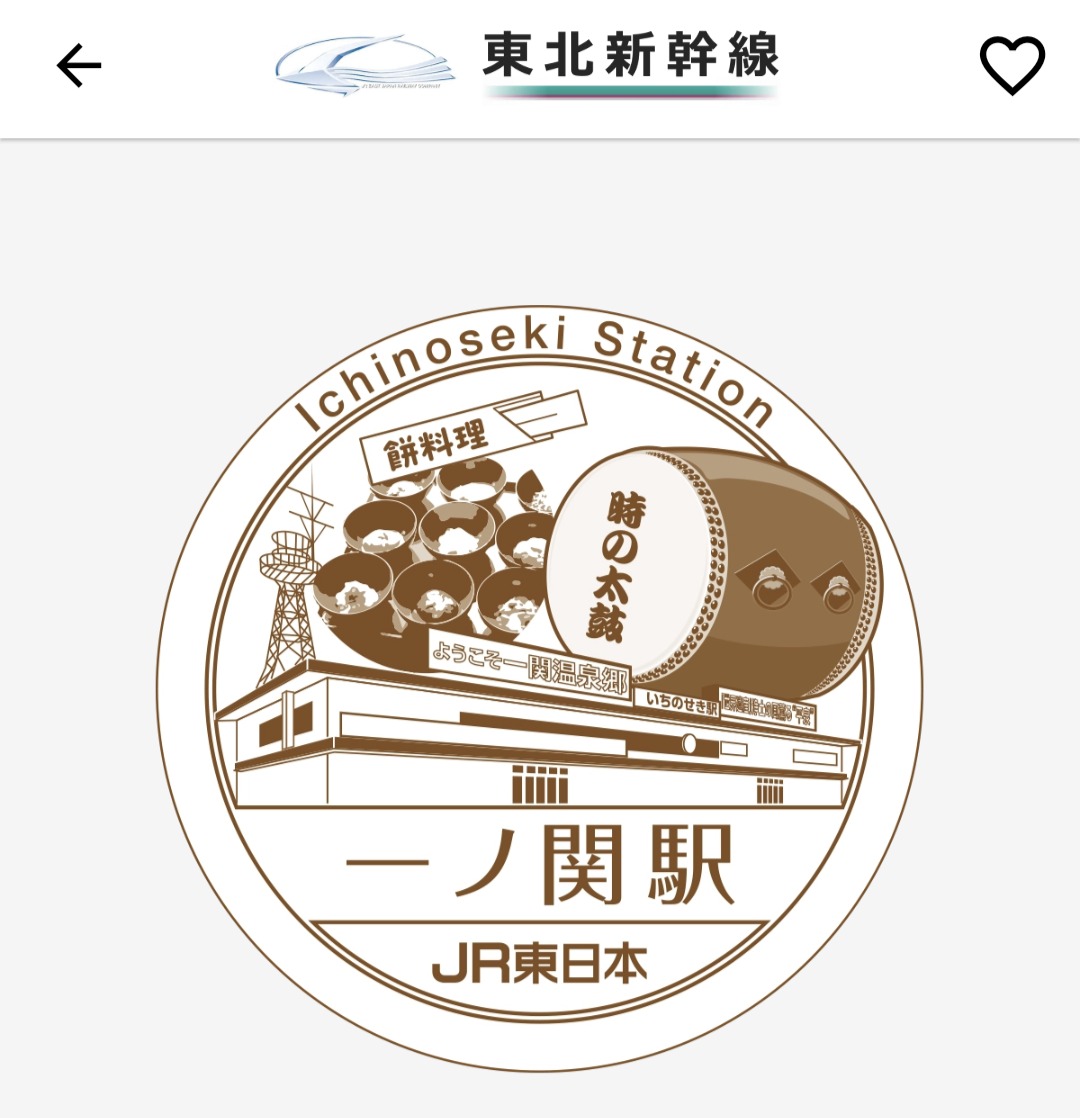Go back using the arrow icon
The height and width of the screenshot is (1118, 1080).
tap(79, 66)
